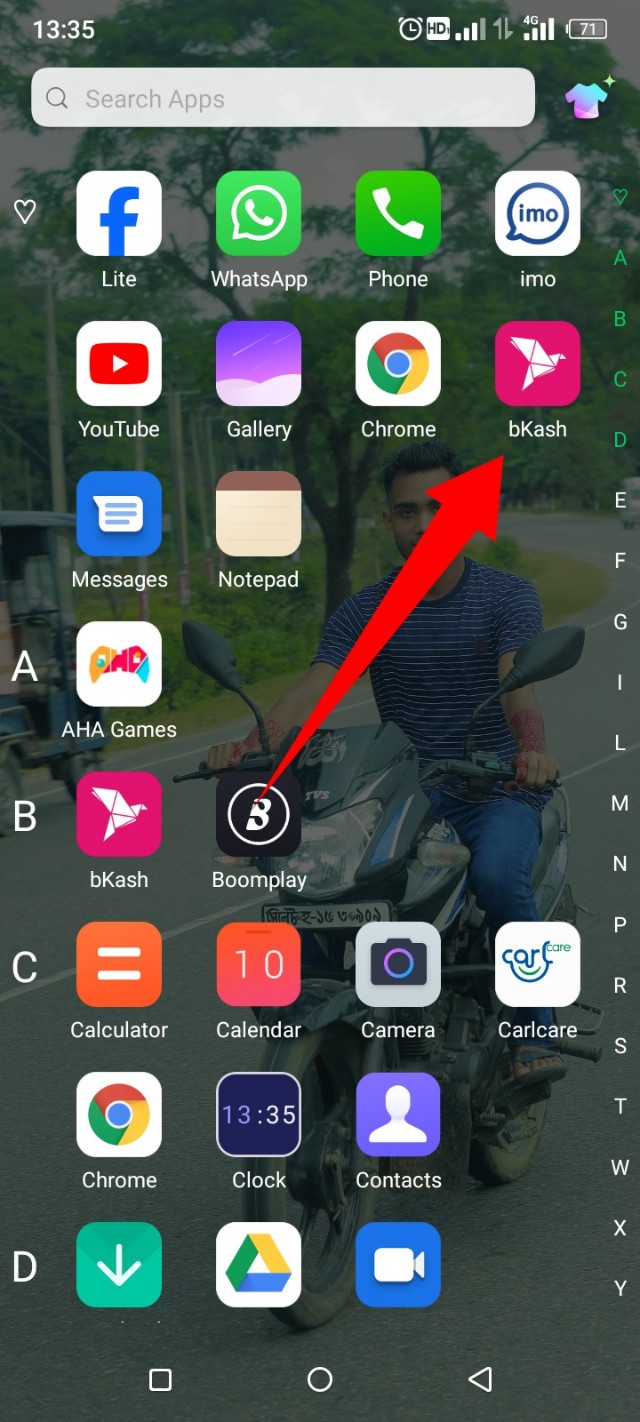
Task: Open the Phone dialer app
Action: point(398,214)
